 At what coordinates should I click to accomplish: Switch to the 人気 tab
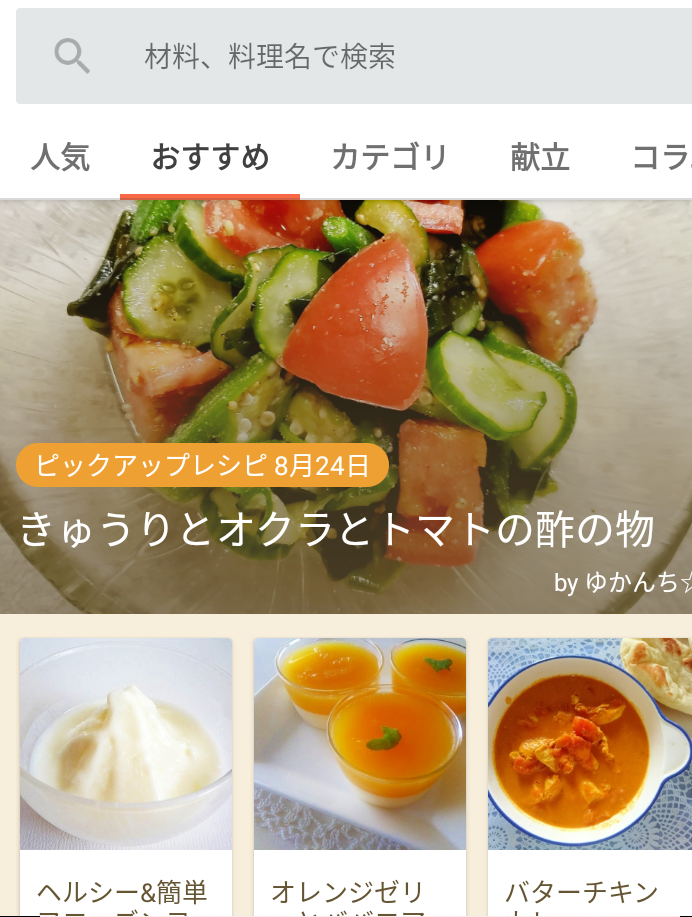tap(60, 158)
